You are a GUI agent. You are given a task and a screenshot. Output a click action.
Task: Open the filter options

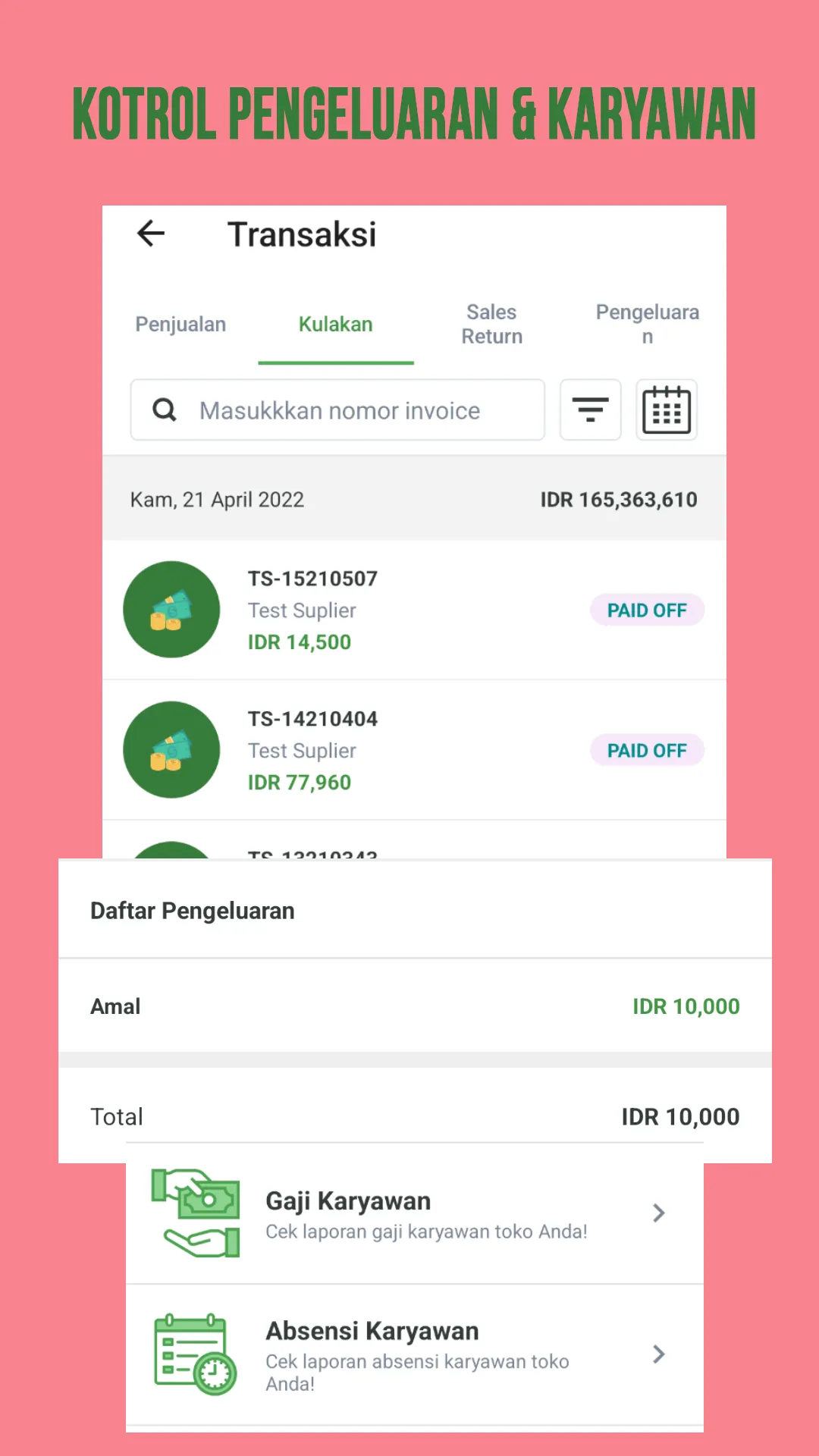click(x=590, y=410)
